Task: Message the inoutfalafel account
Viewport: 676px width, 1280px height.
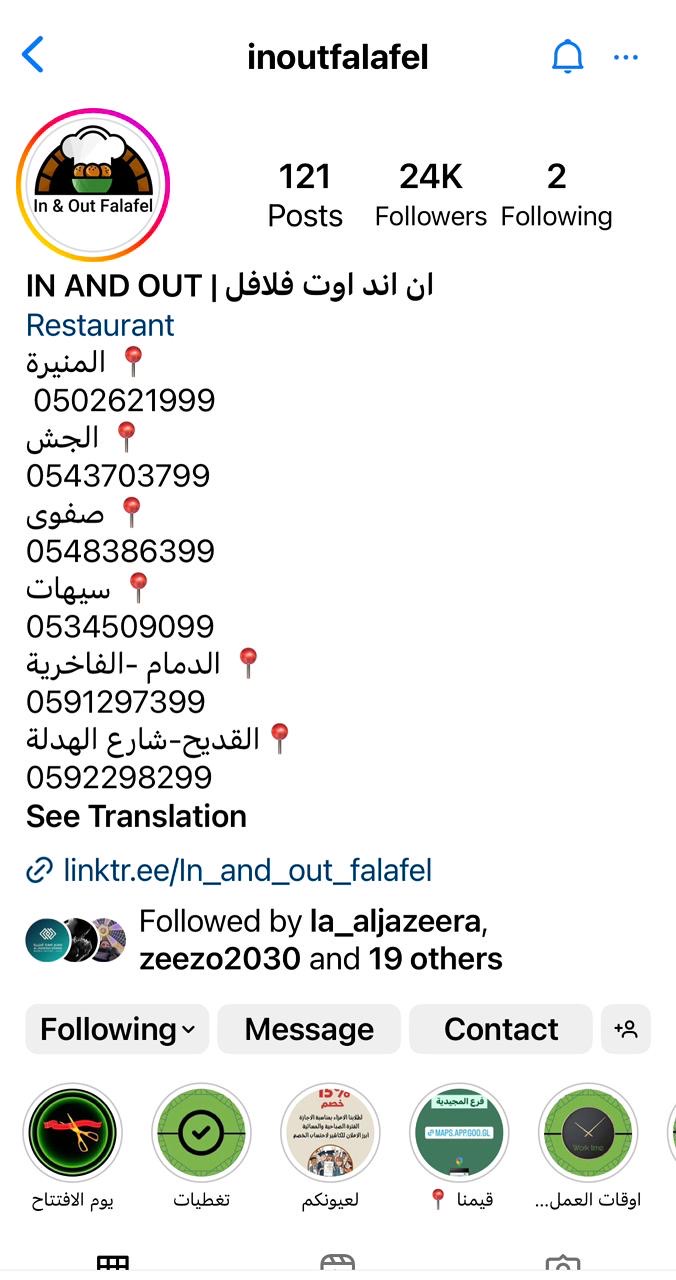Action: pyautogui.click(x=309, y=1029)
